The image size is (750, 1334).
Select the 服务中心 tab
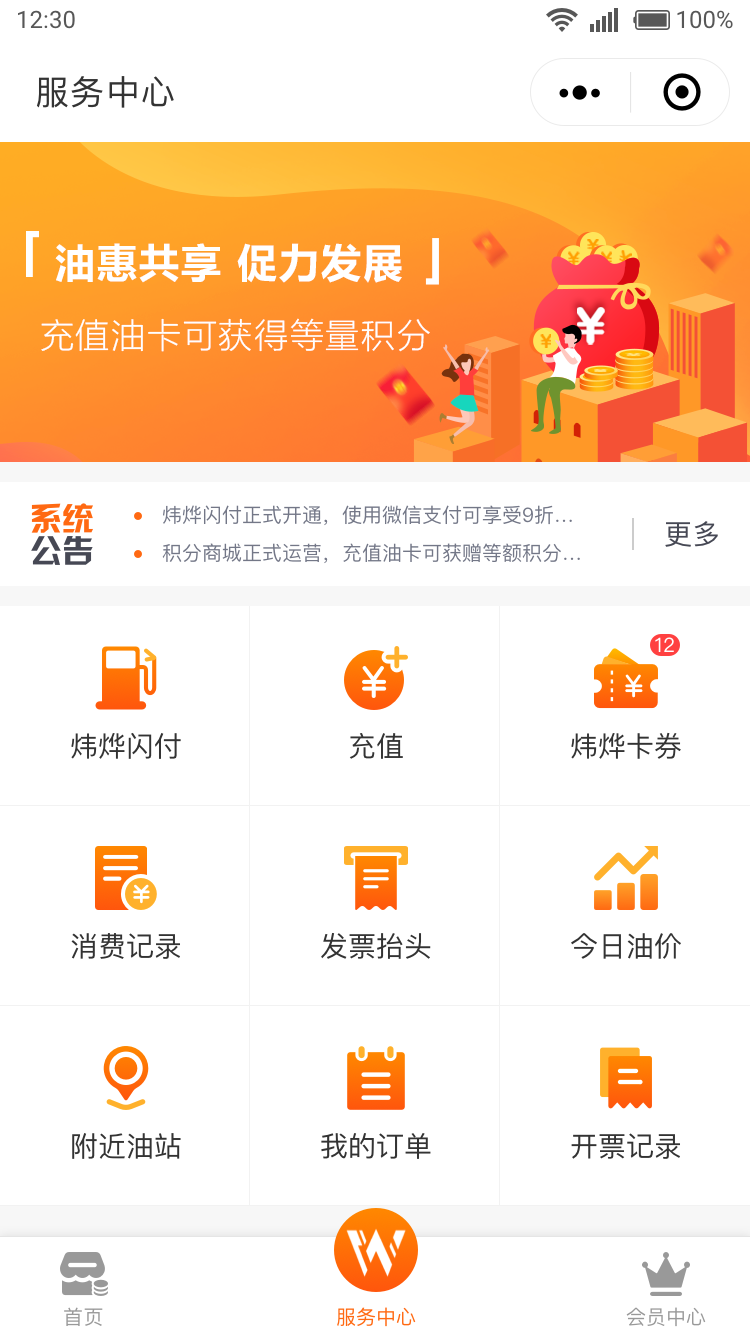(x=375, y=1270)
